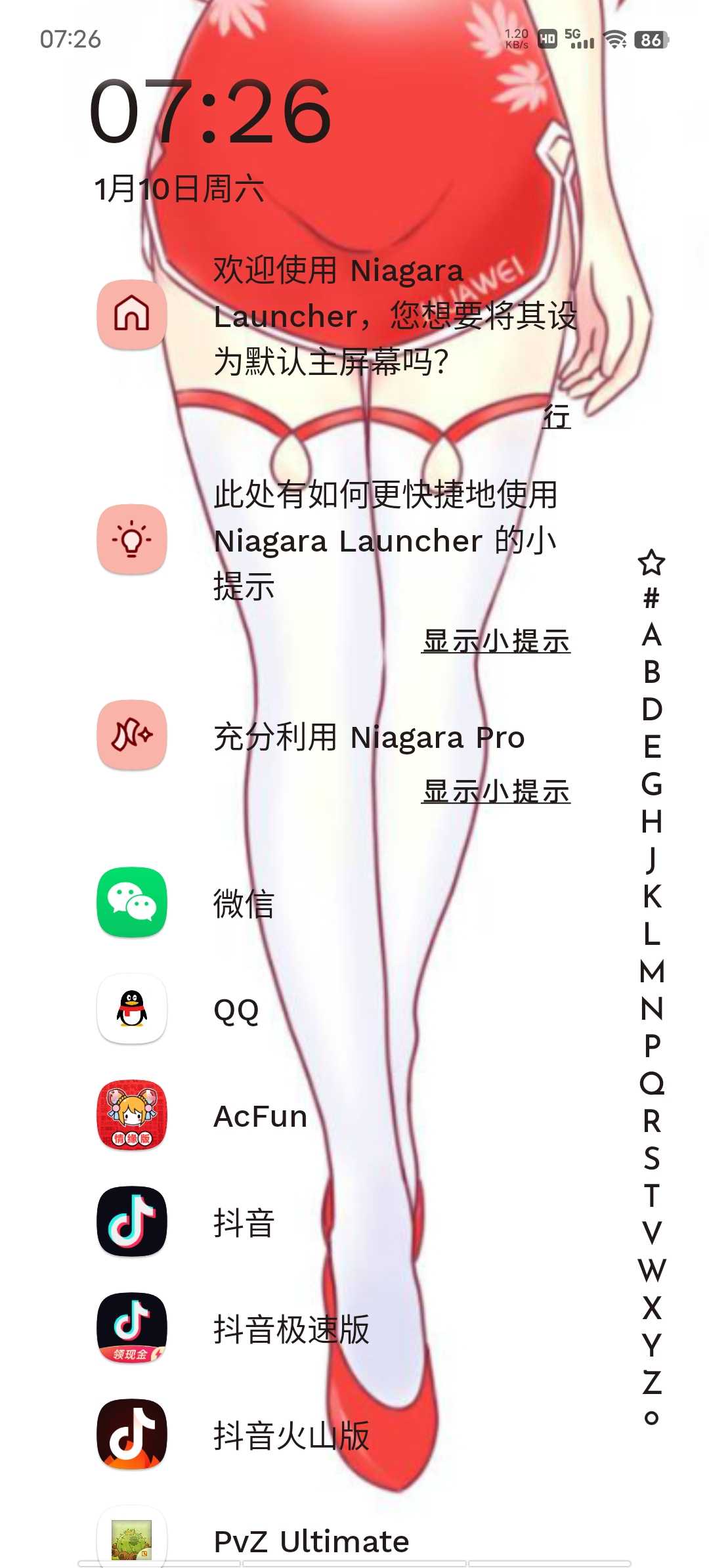Open 抖音极速版

[291, 1329]
